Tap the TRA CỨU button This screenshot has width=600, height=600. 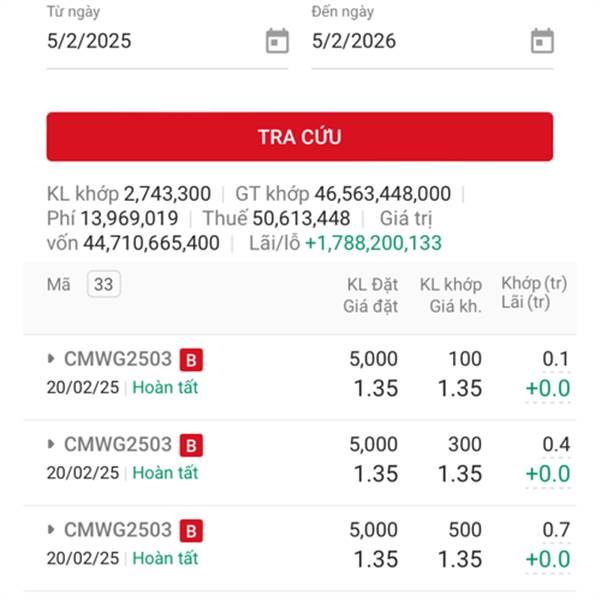299,137
